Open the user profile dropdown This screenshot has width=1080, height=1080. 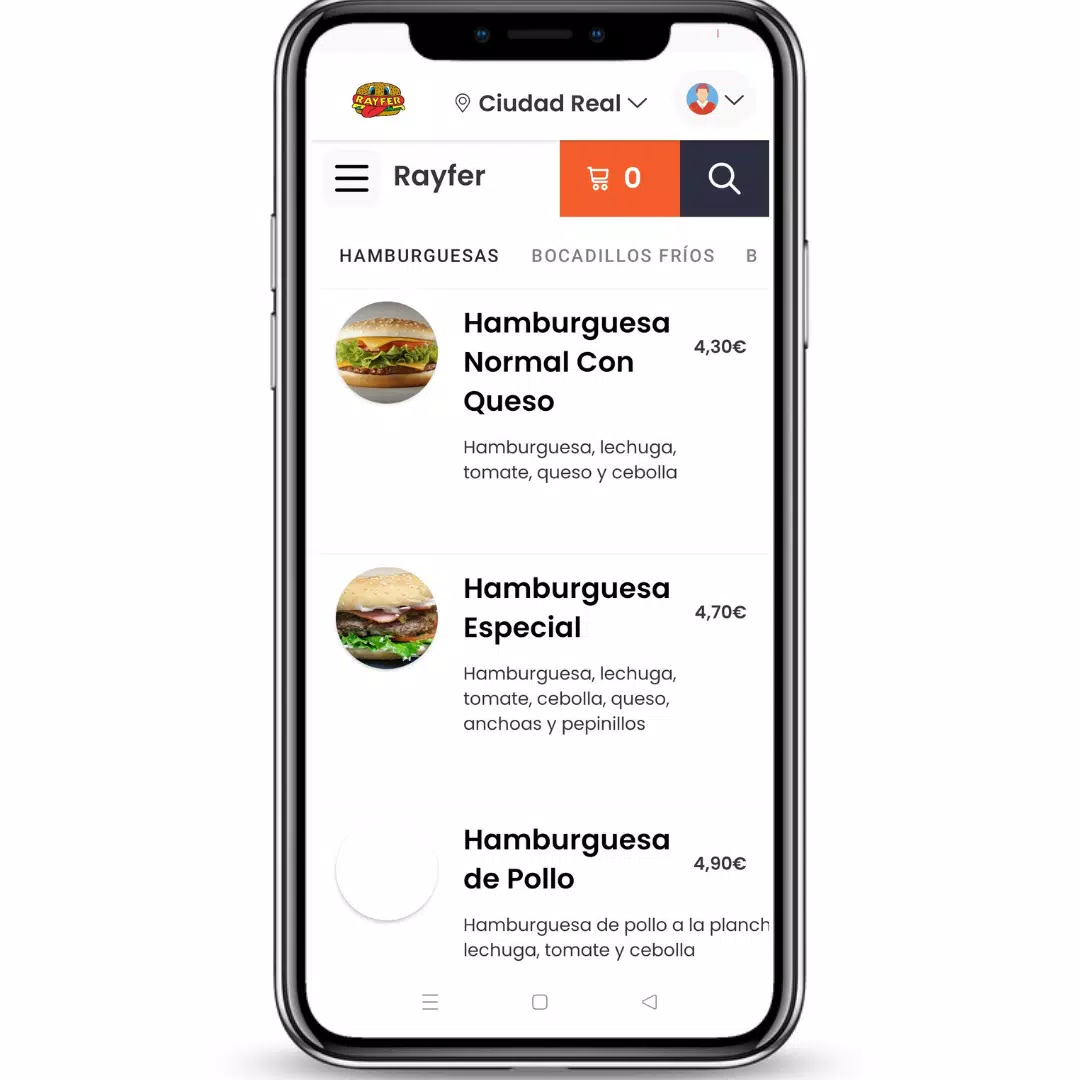tap(715, 100)
